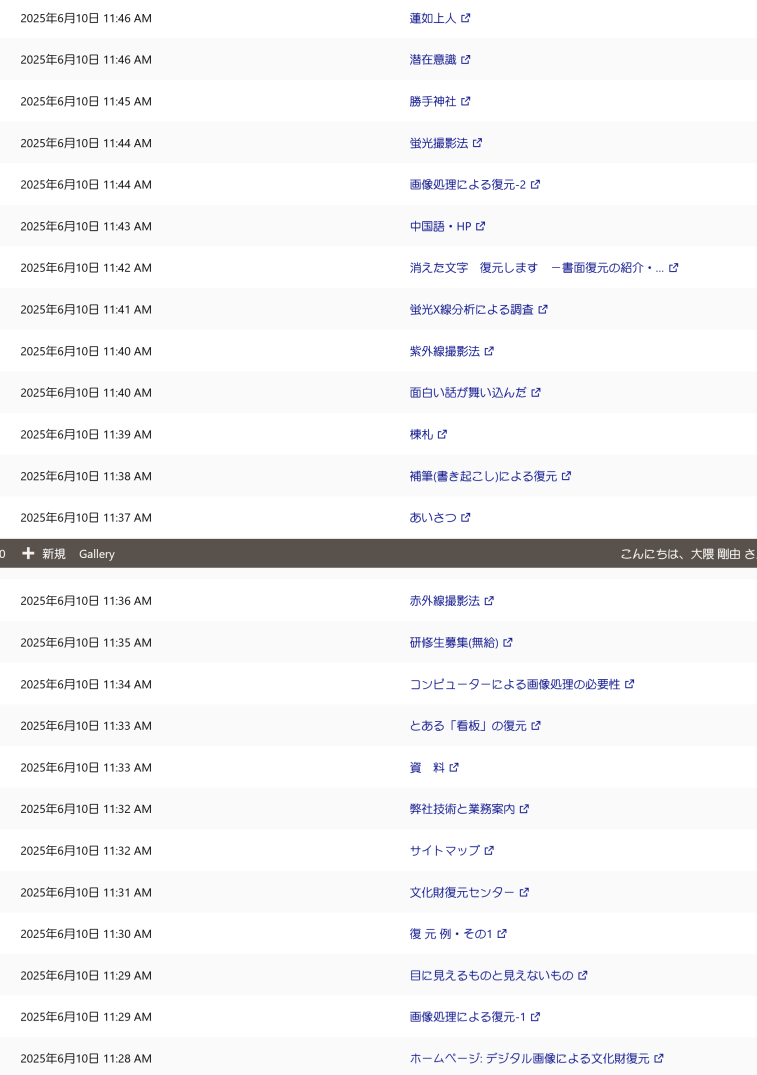
Task: Open the サイトマップ link
Action: tap(445, 850)
